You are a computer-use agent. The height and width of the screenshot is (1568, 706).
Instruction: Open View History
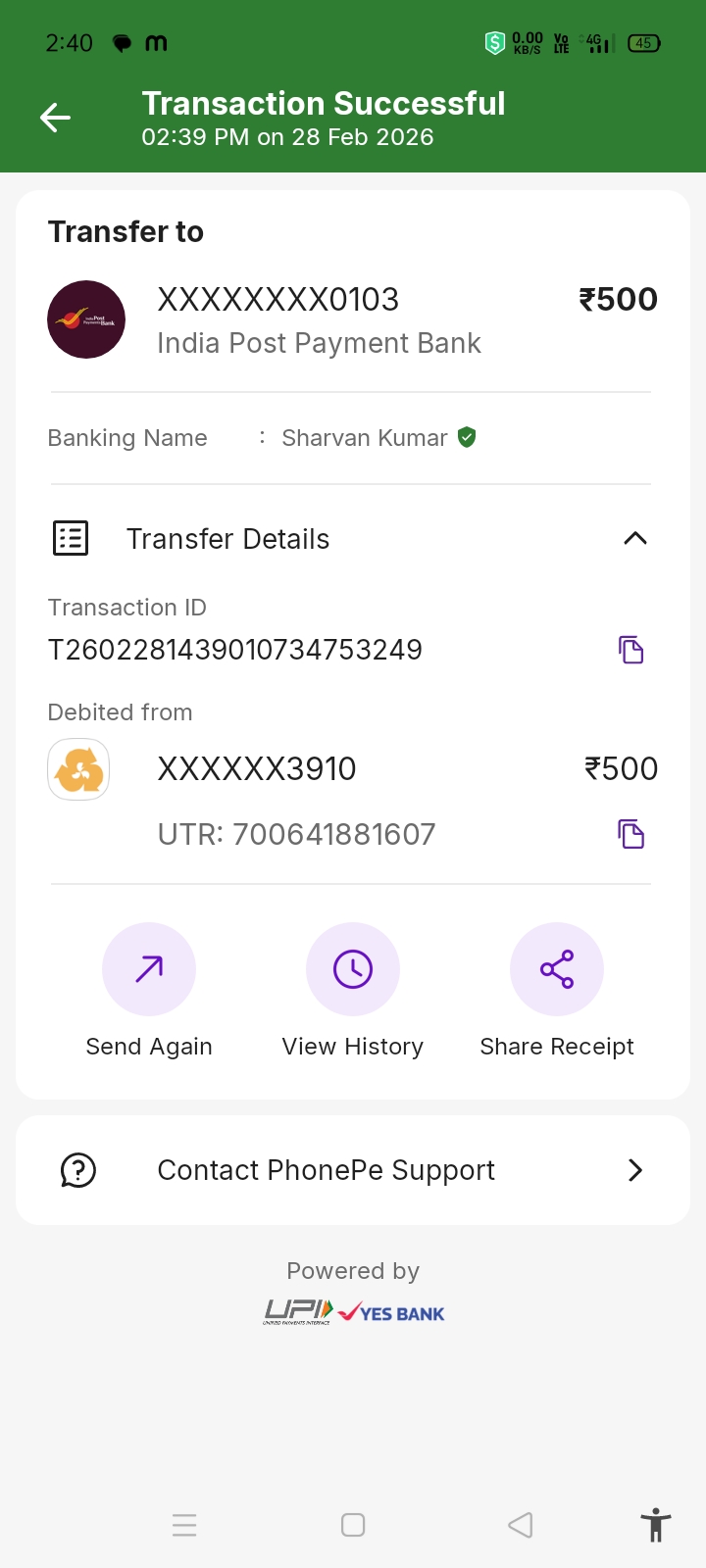click(x=353, y=969)
